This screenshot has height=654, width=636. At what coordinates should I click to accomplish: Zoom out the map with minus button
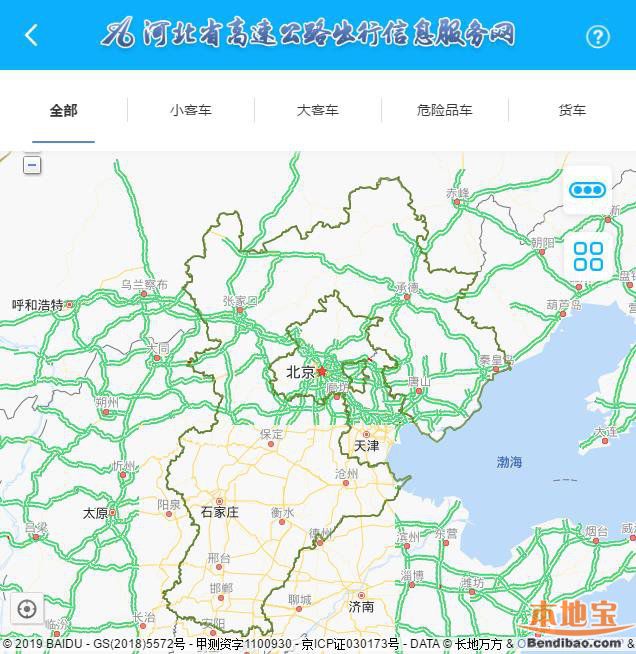[32, 165]
